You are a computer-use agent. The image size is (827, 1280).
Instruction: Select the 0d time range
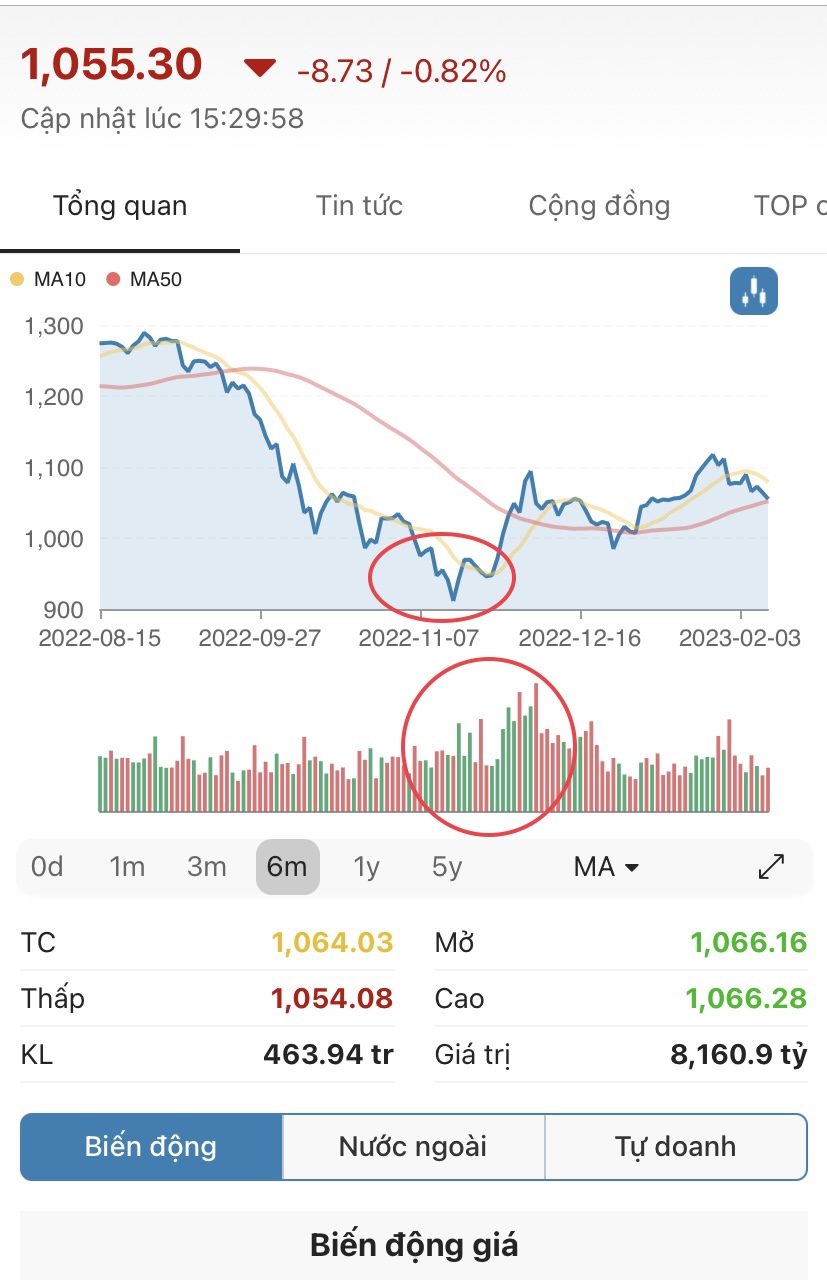point(47,867)
